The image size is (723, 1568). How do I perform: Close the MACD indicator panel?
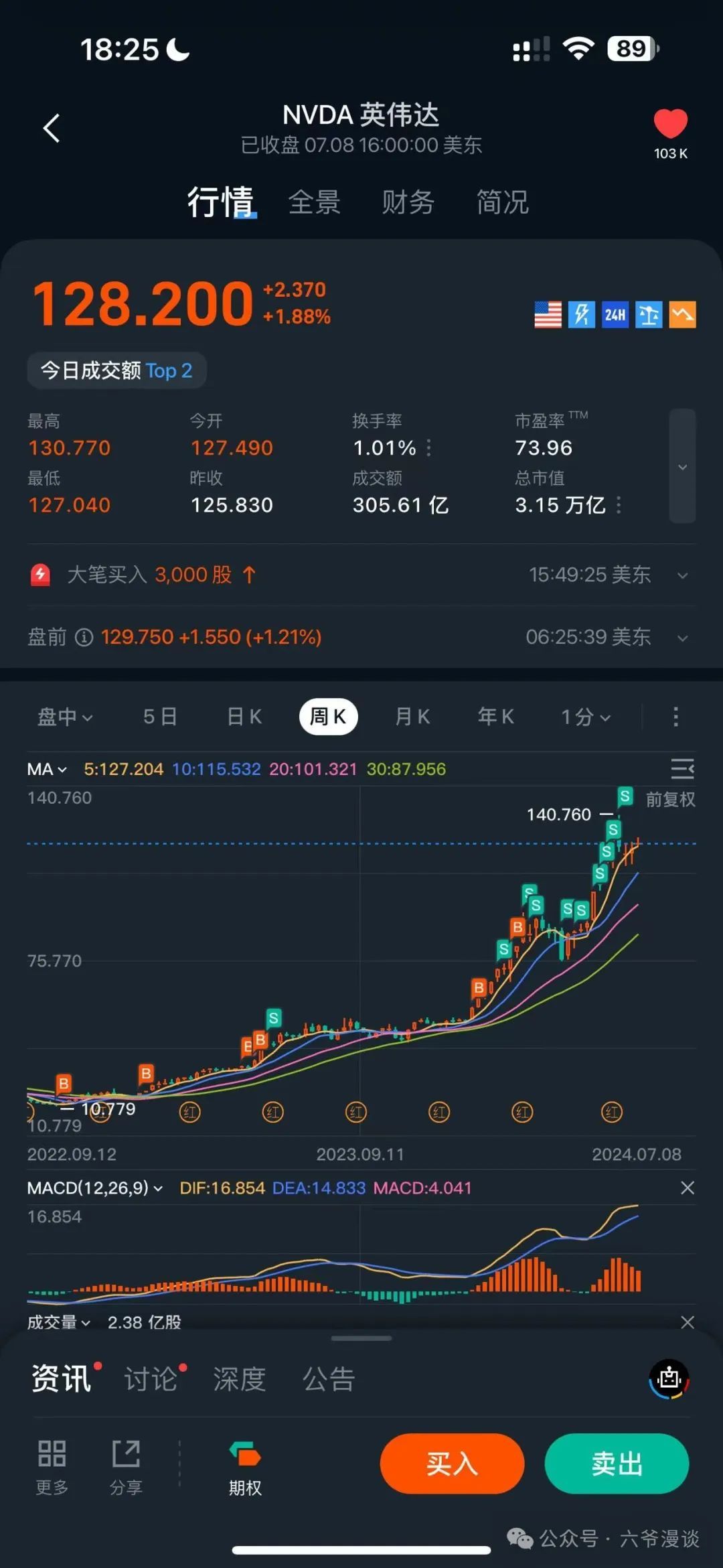point(687,1188)
